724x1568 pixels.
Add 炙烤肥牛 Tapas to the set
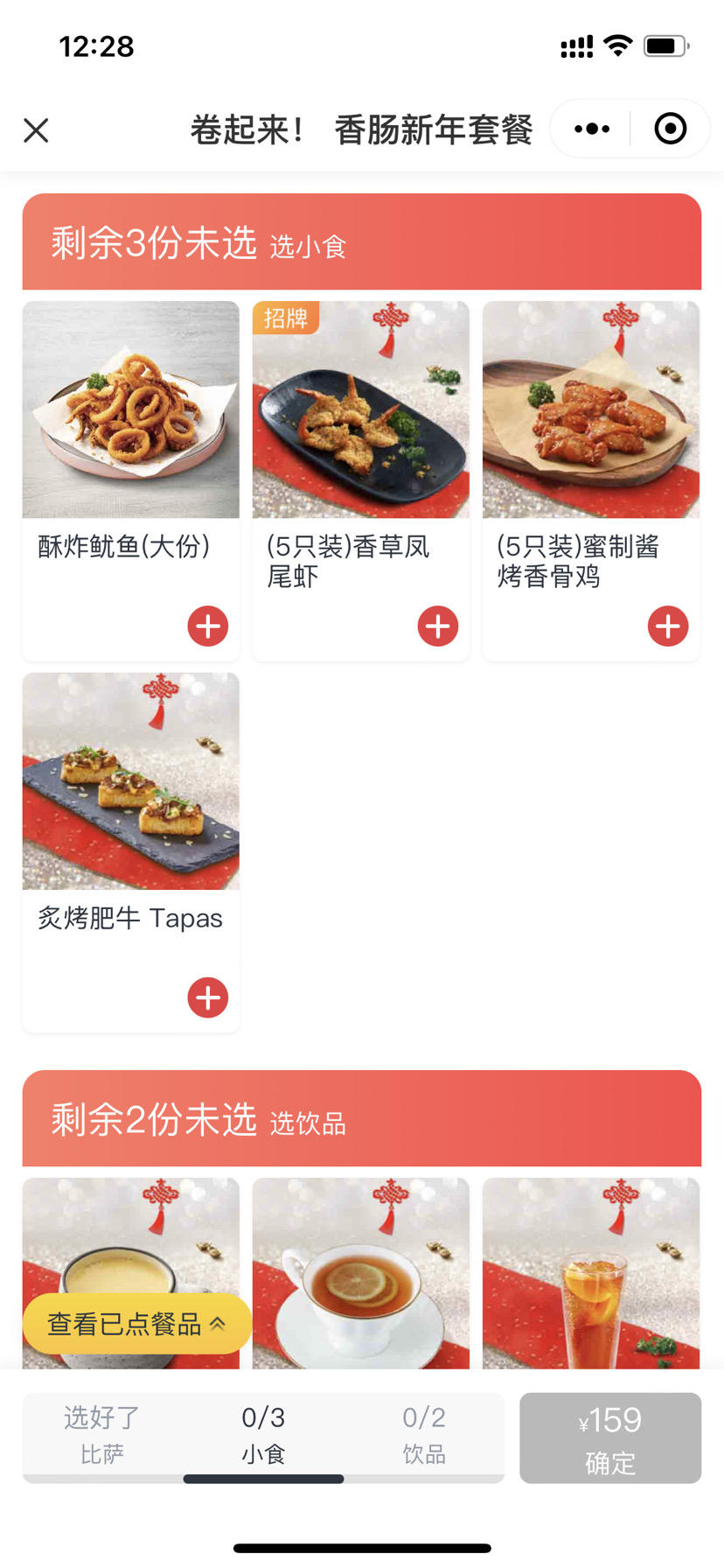click(207, 997)
